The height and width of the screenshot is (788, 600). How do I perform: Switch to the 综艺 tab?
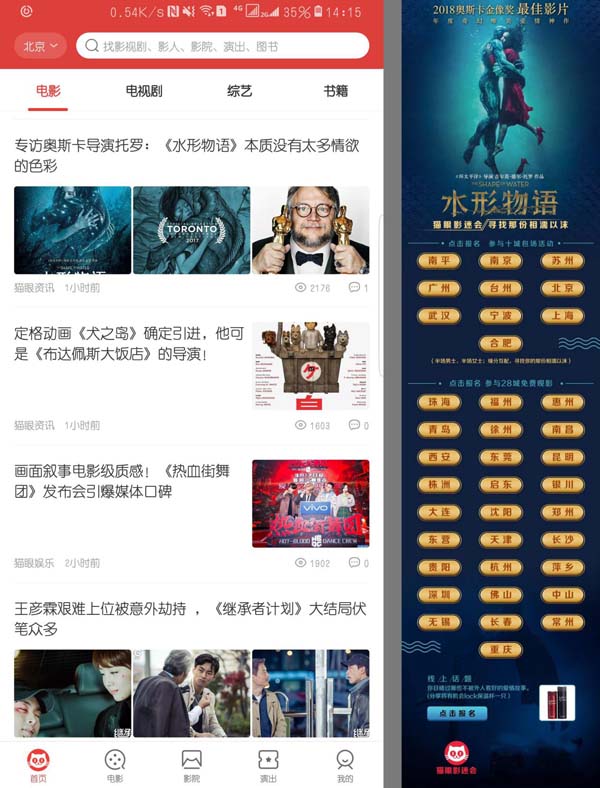240,91
